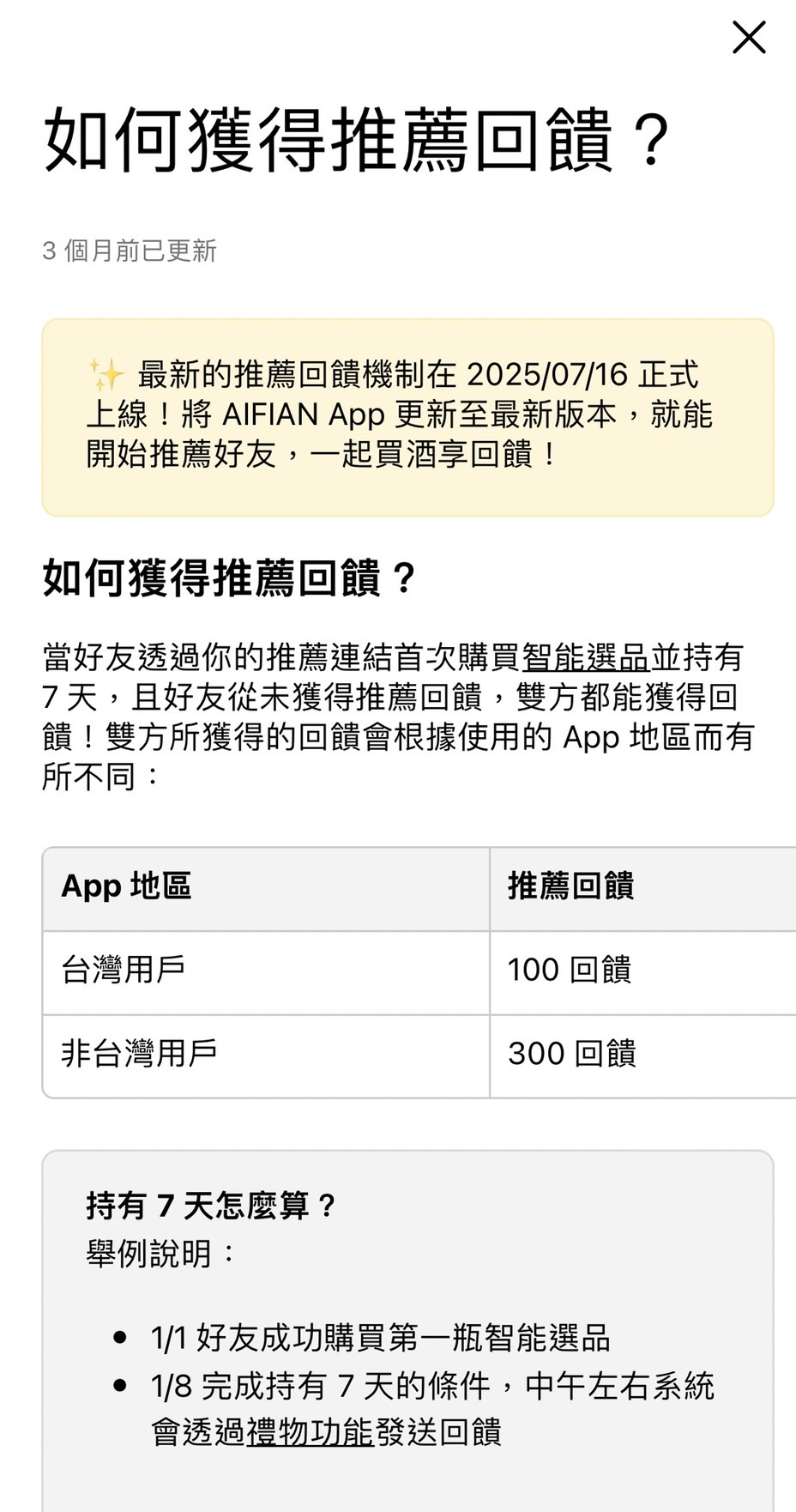Click the 持有 7 天怎麼算 heading
Screen dimensions: 796x1512
pyautogui.click(x=211, y=1204)
